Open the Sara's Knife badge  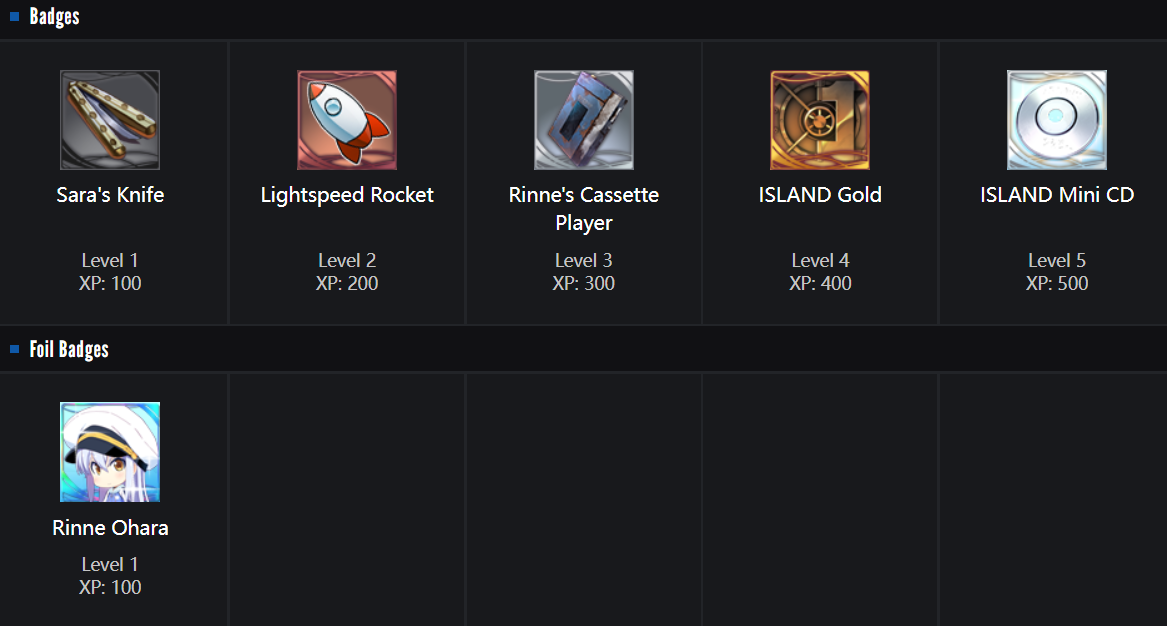(x=110, y=120)
